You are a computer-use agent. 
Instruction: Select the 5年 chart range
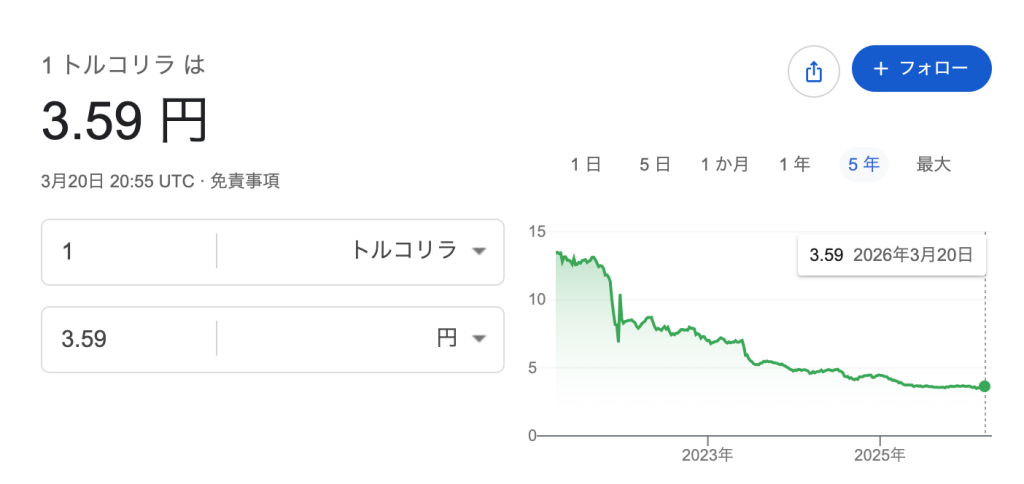point(864,165)
